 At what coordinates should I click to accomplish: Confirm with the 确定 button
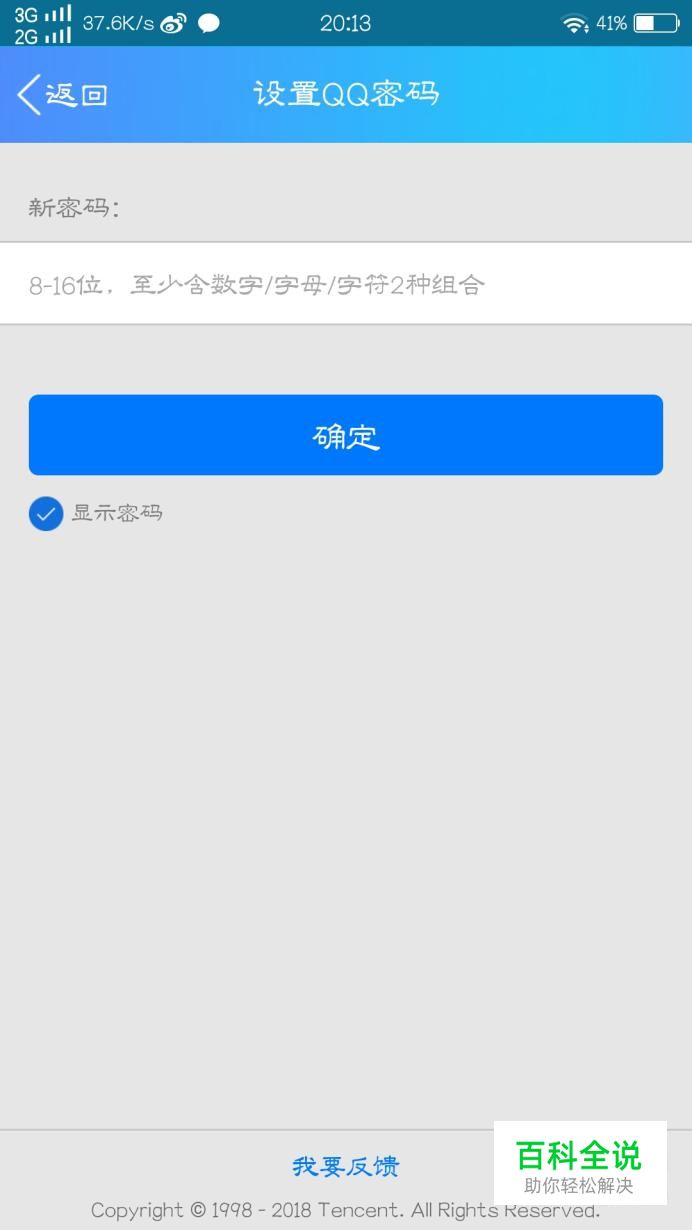click(346, 435)
